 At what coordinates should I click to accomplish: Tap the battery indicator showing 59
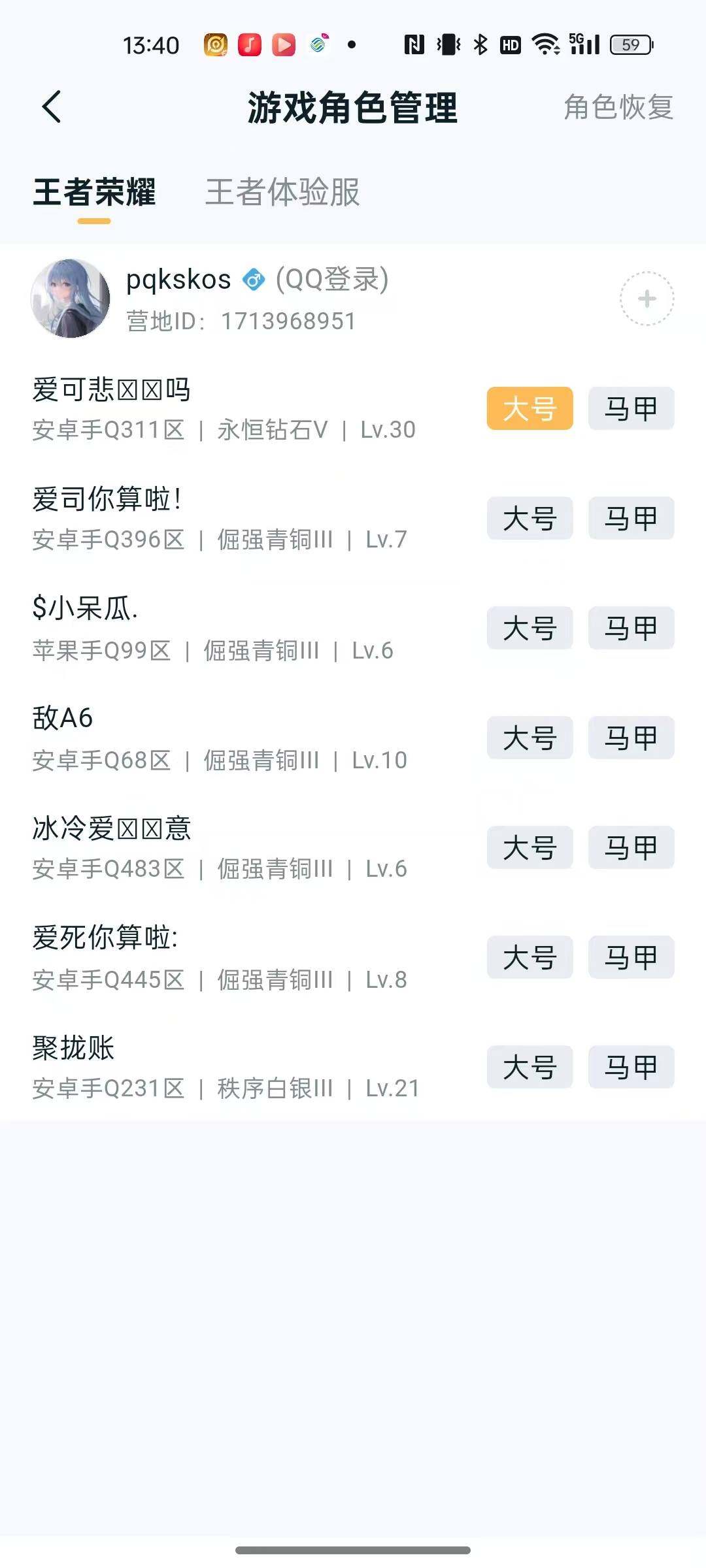630,44
